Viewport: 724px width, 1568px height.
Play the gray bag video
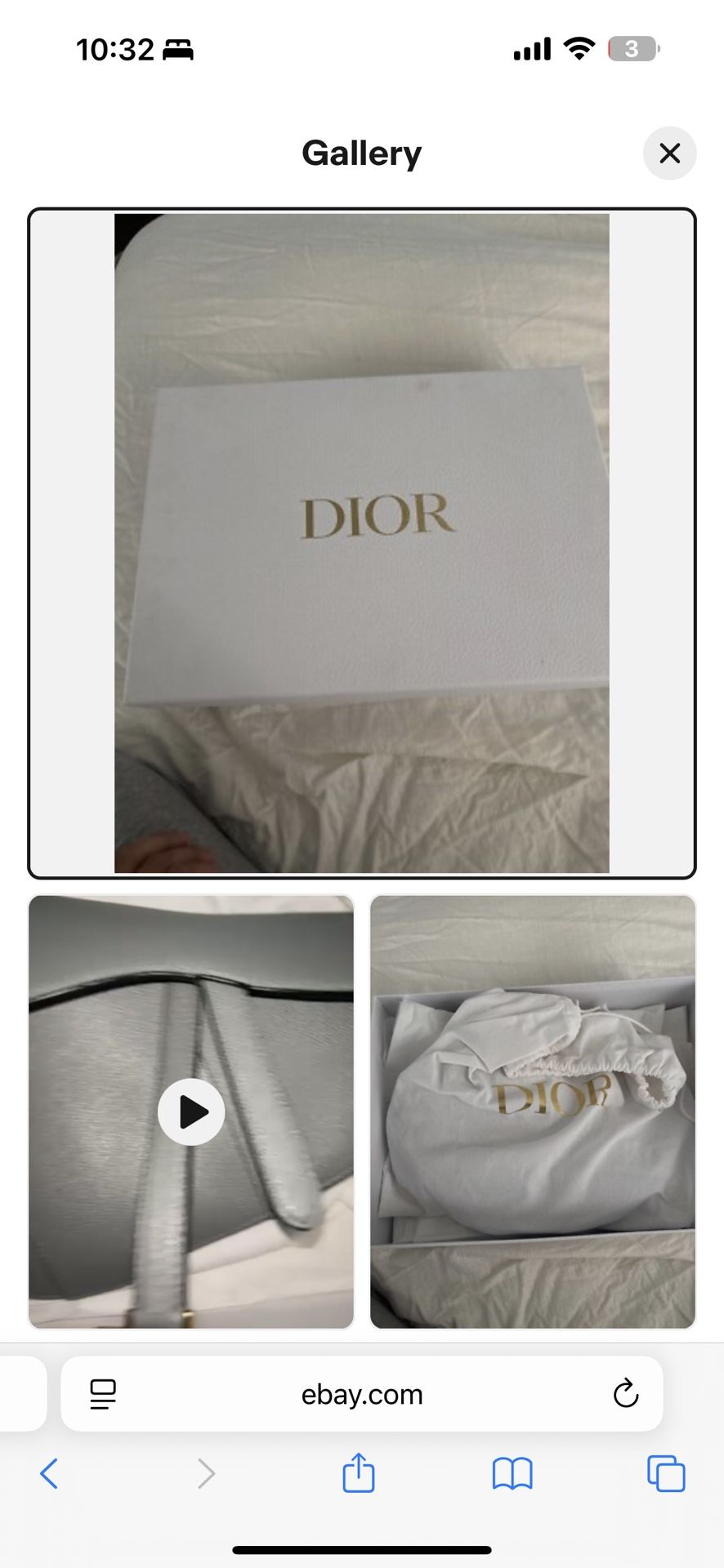[x=191, y=1111]
